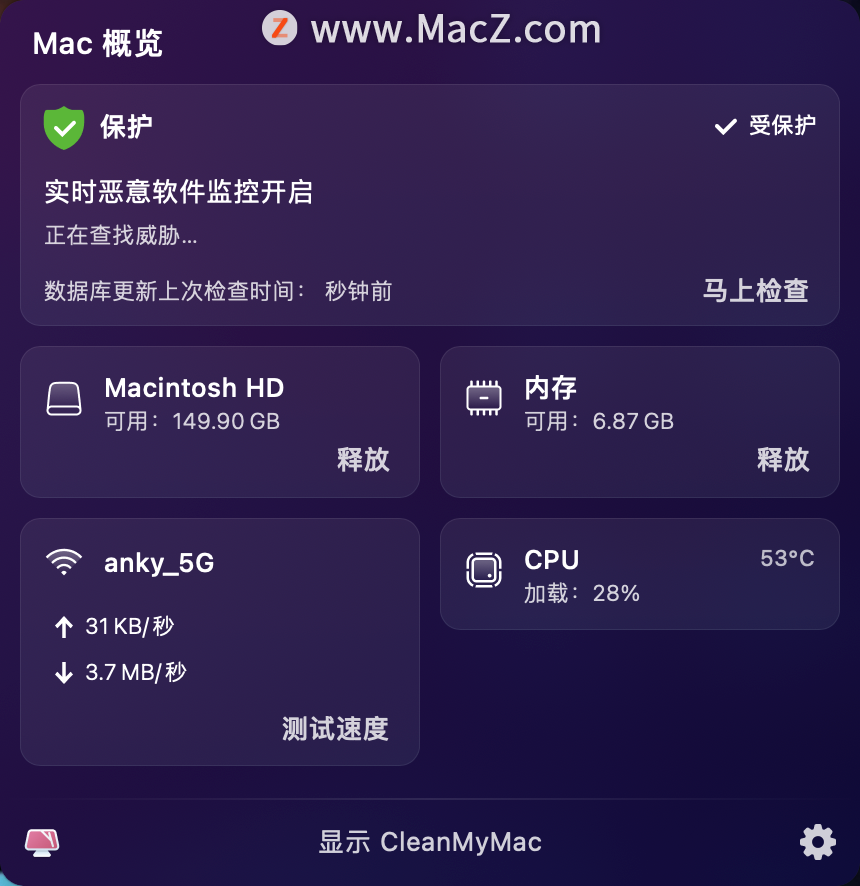Open the settings gear icon
This screenshot has height=886, width=860.
817,842
